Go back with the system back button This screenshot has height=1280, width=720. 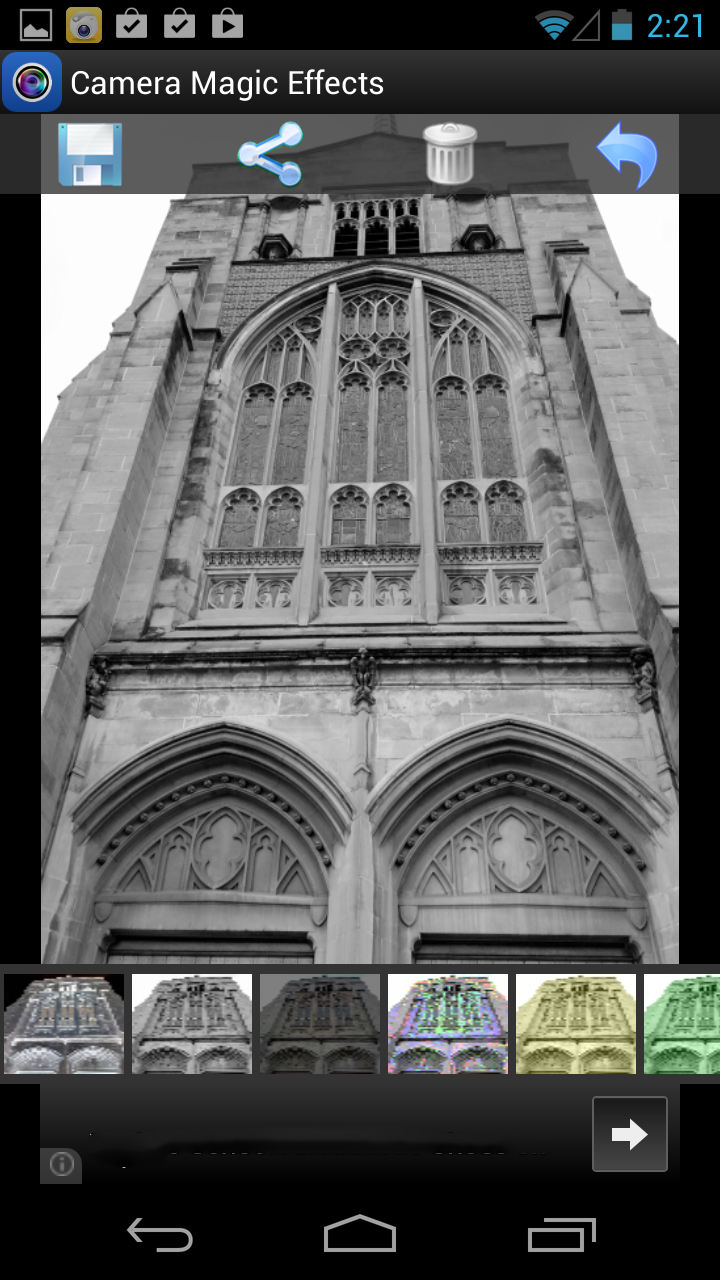tap(160, 1236)
